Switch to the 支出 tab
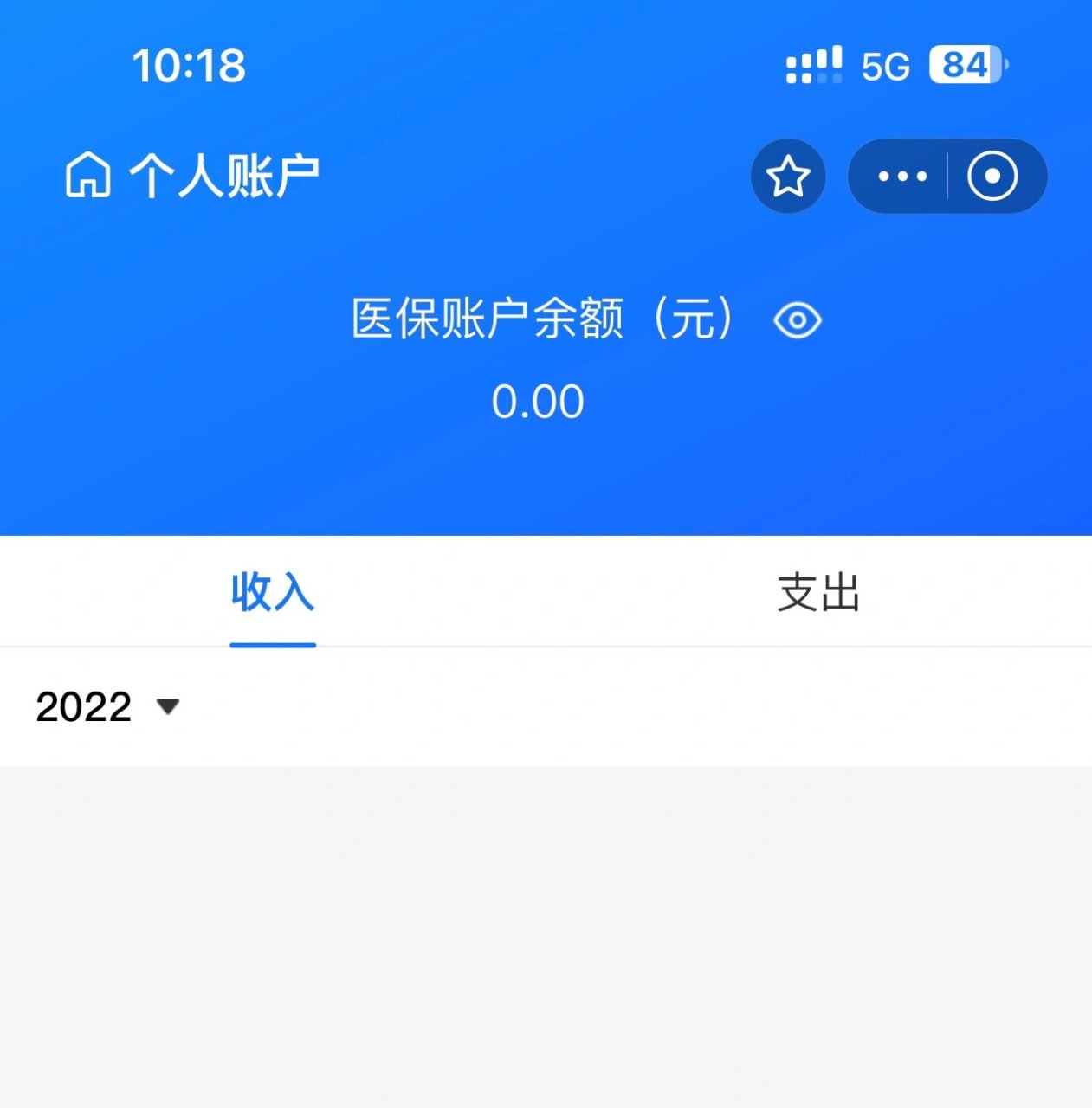This screenshot has width=1092, height=1108. pos(817,592)
